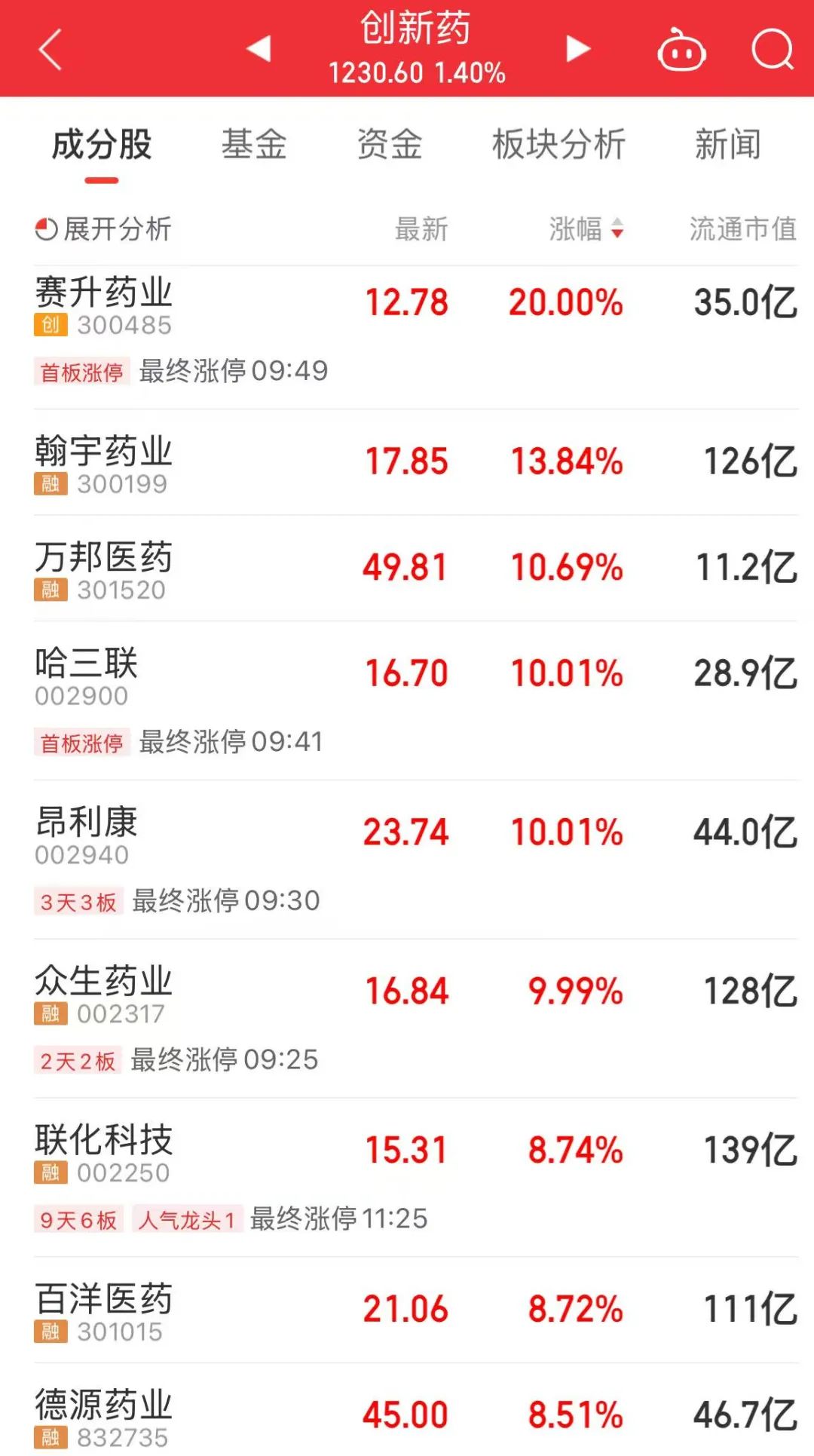Switch to the 资金 tab
The image size is (814, 1456).
coord(390,145)
